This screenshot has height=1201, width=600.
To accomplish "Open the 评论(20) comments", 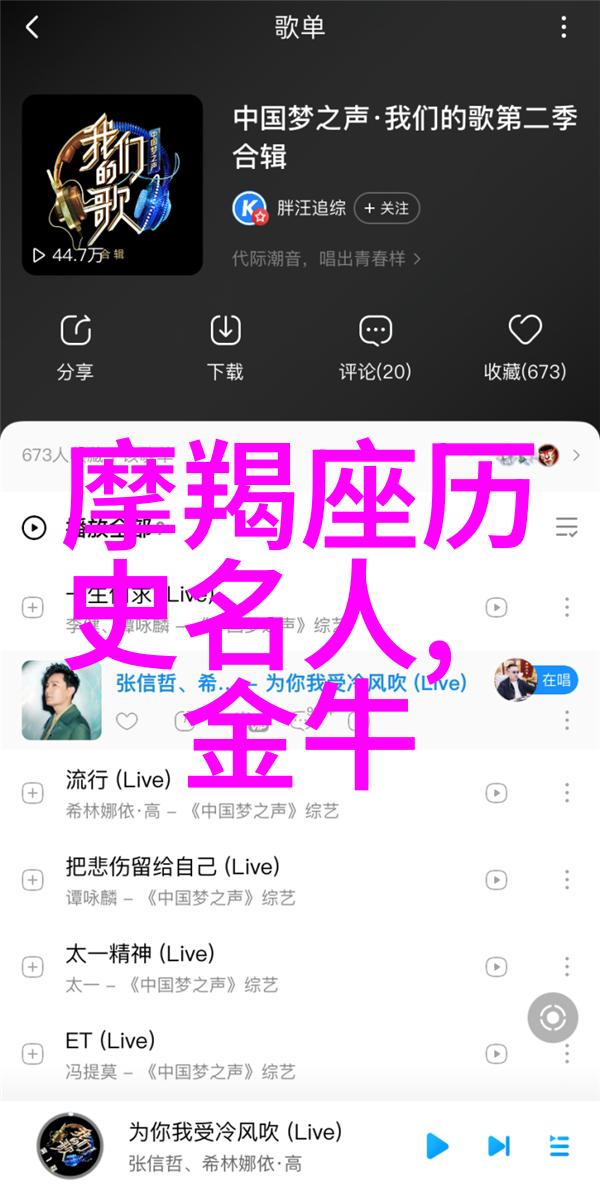I will tap(375, 347).
